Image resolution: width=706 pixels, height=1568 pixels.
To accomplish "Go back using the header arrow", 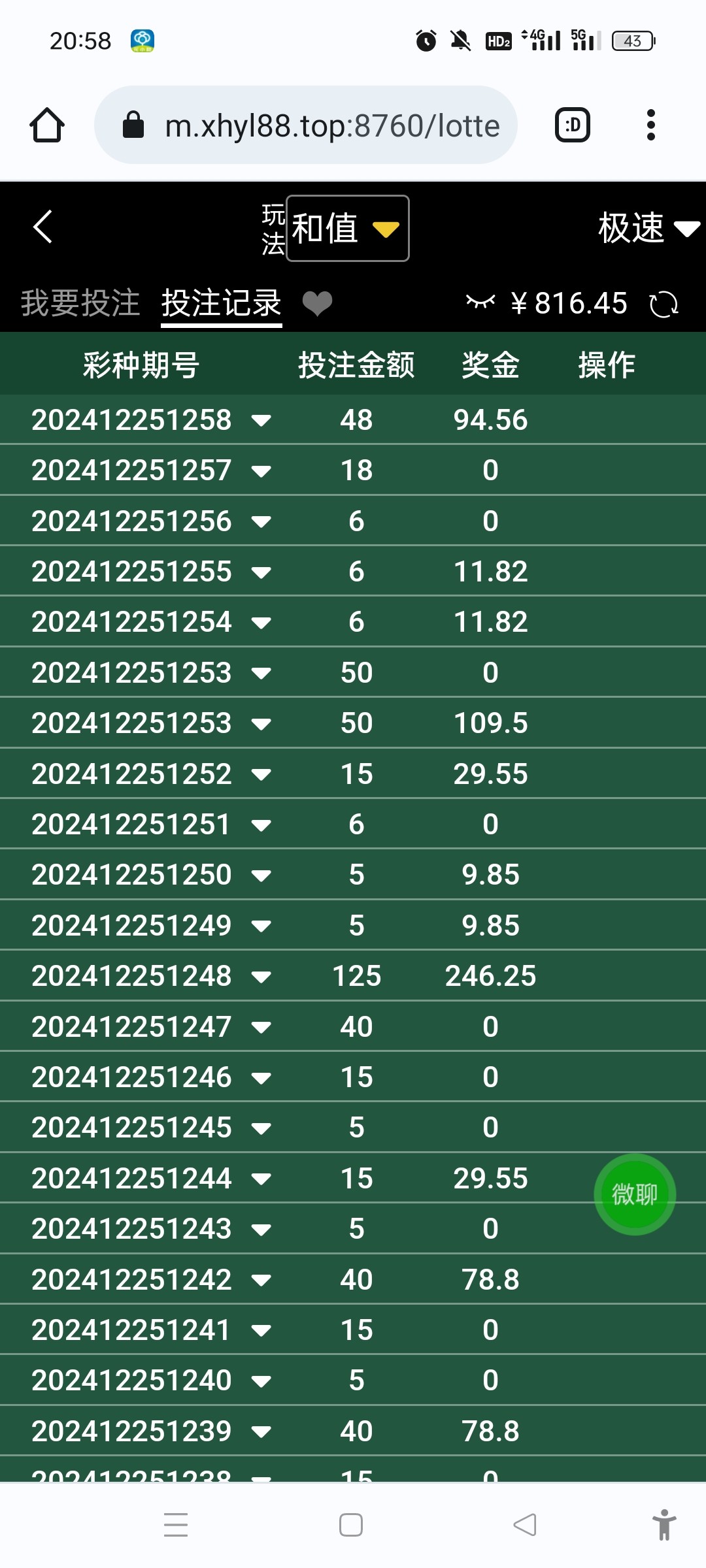I will pyautogui.click(x=42, y=227).
